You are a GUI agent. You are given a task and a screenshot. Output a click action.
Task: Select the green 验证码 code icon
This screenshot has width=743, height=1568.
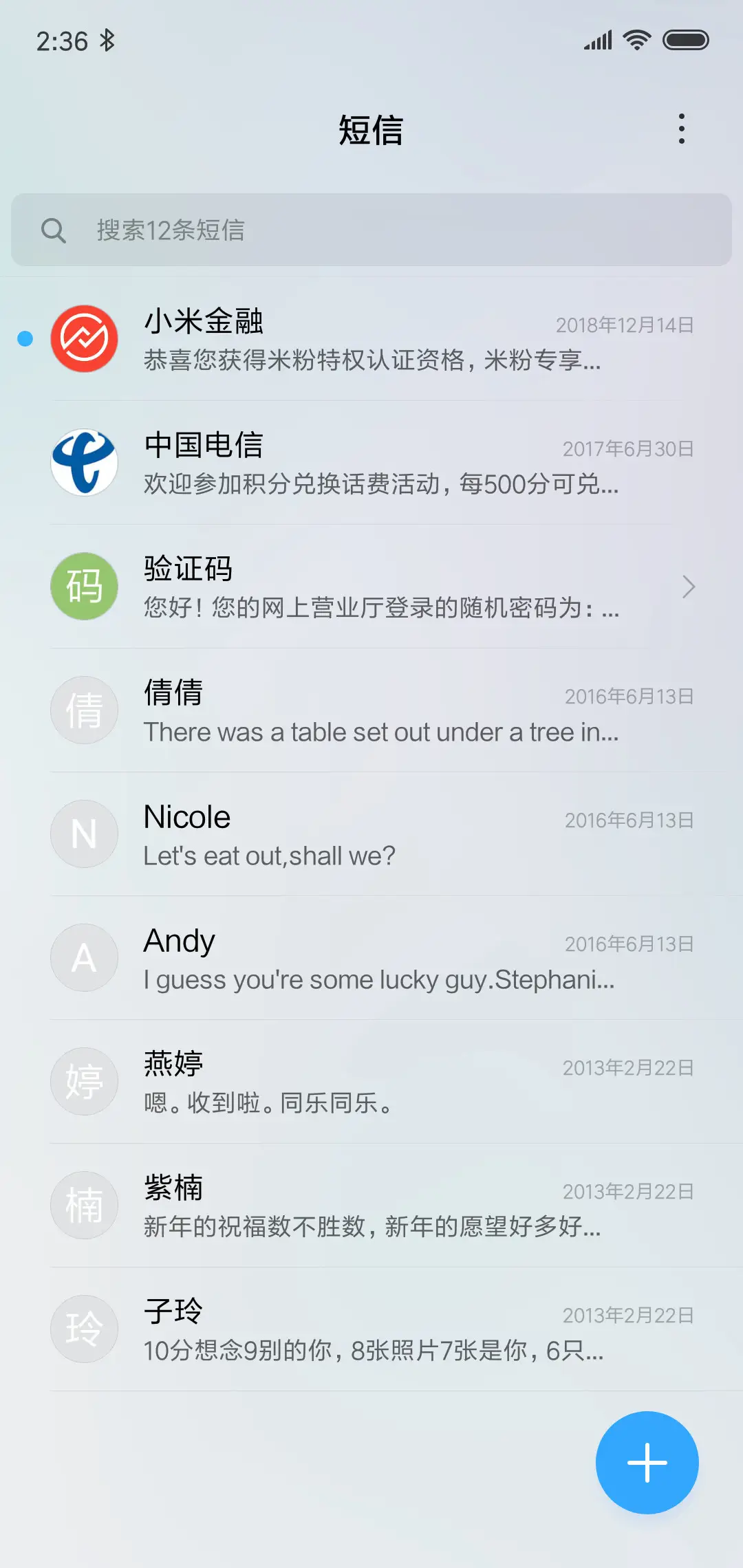click(x=84, y=586)
